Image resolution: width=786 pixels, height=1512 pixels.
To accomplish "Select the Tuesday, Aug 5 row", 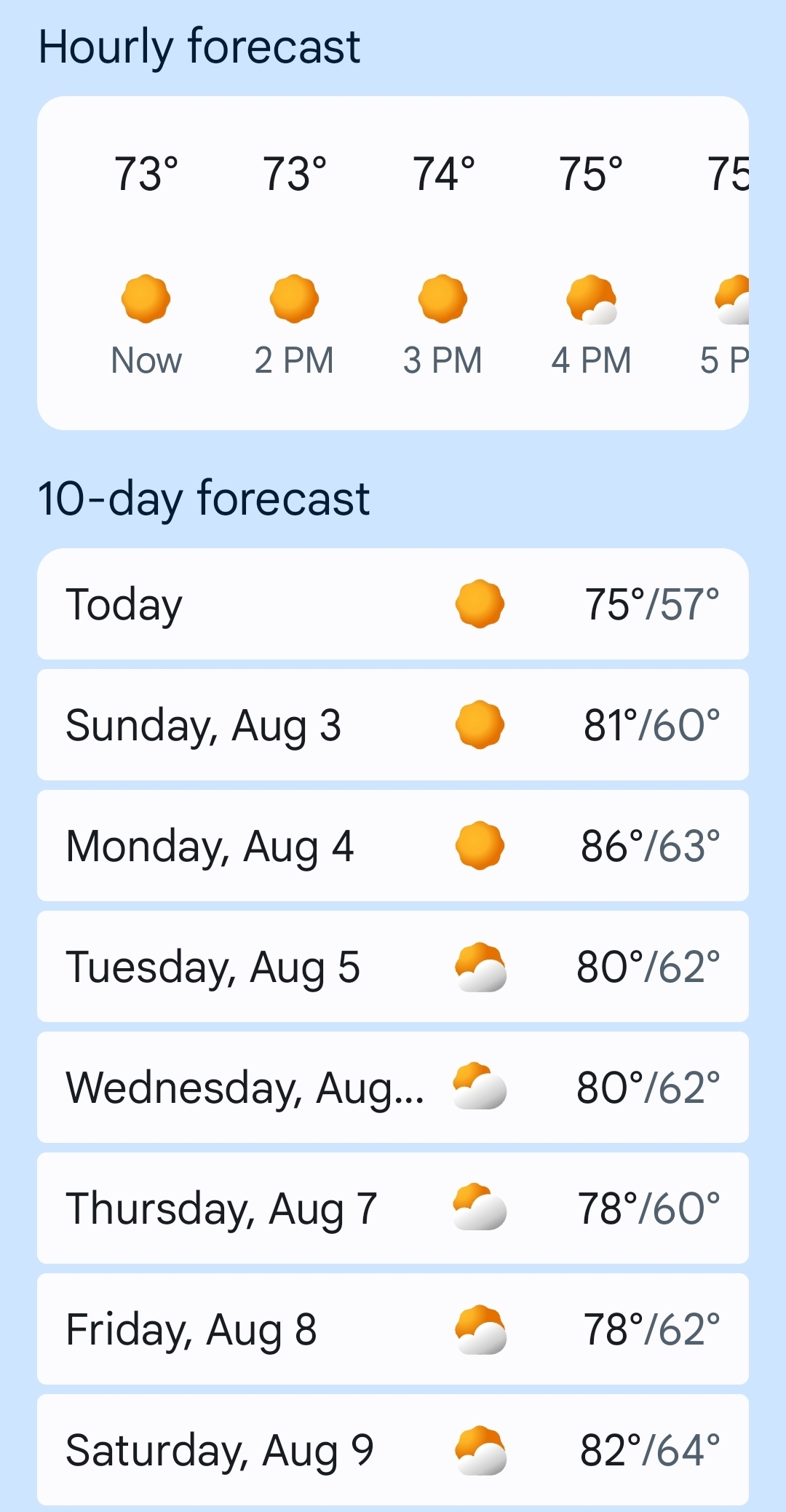I will pos(393,966).
